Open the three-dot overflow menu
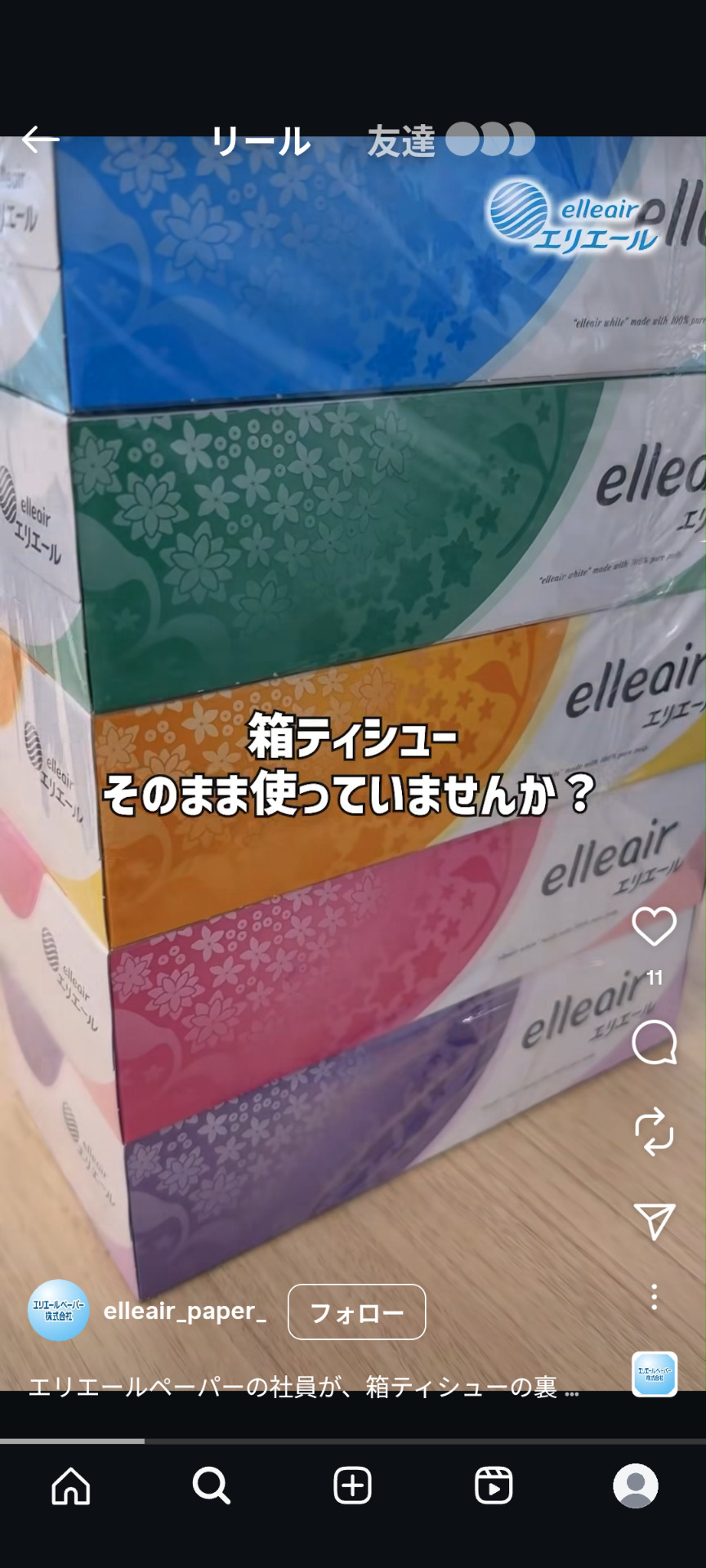Viewport: 706px width, 1568px height. [655, 1297]
